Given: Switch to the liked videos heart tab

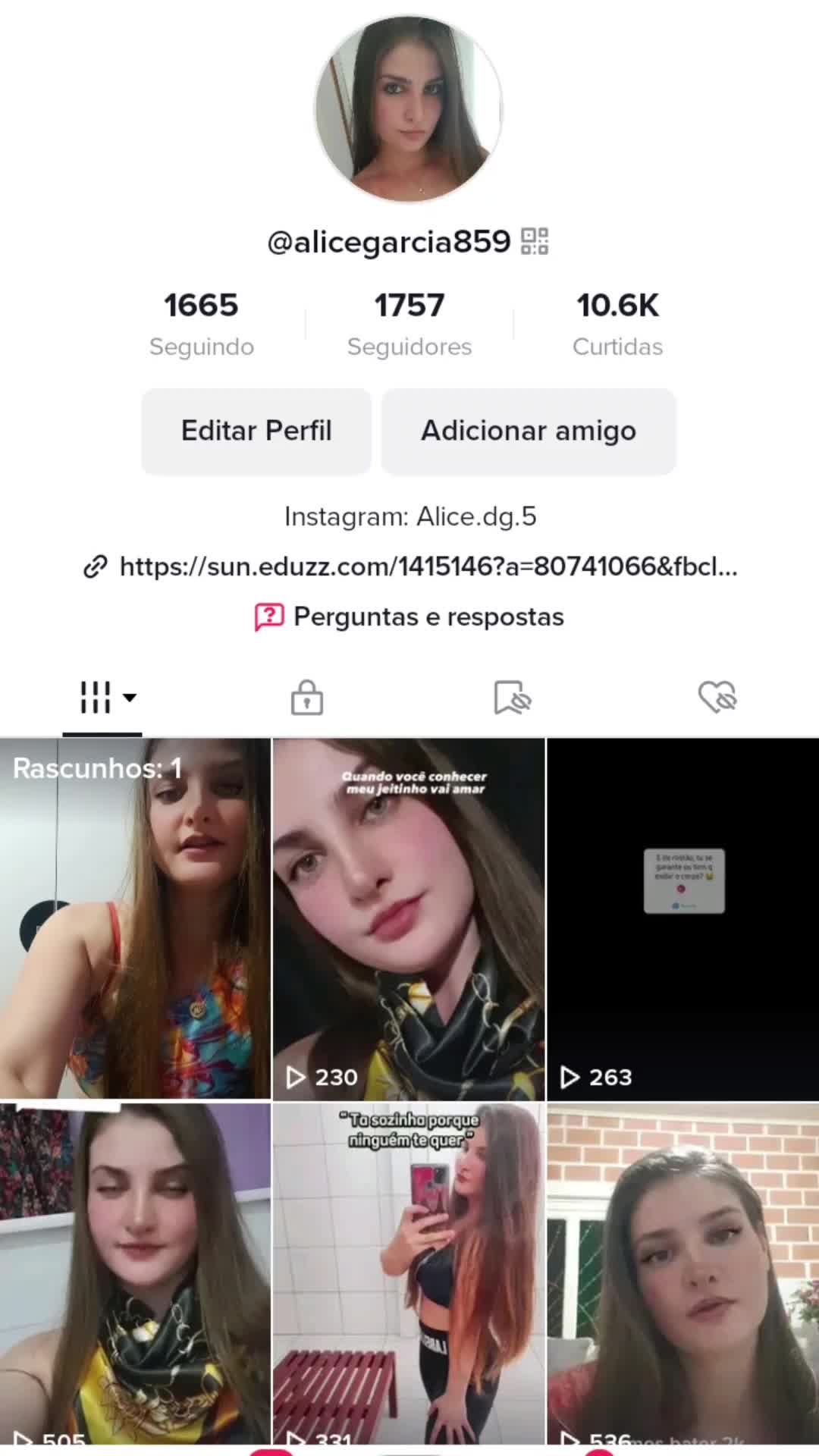Looking at the screenshot, I should coord(717,697).
